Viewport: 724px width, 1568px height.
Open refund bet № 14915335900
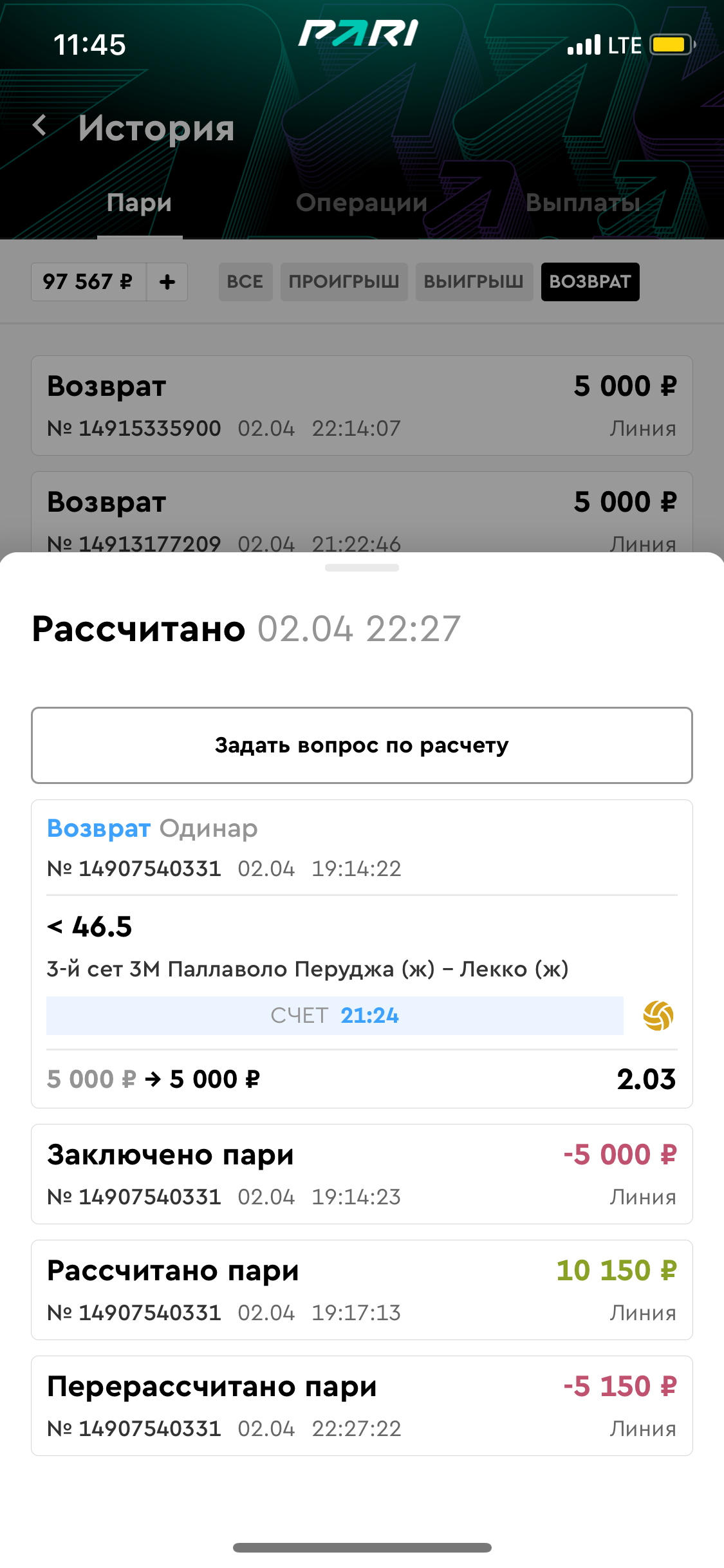pos(362,406)
